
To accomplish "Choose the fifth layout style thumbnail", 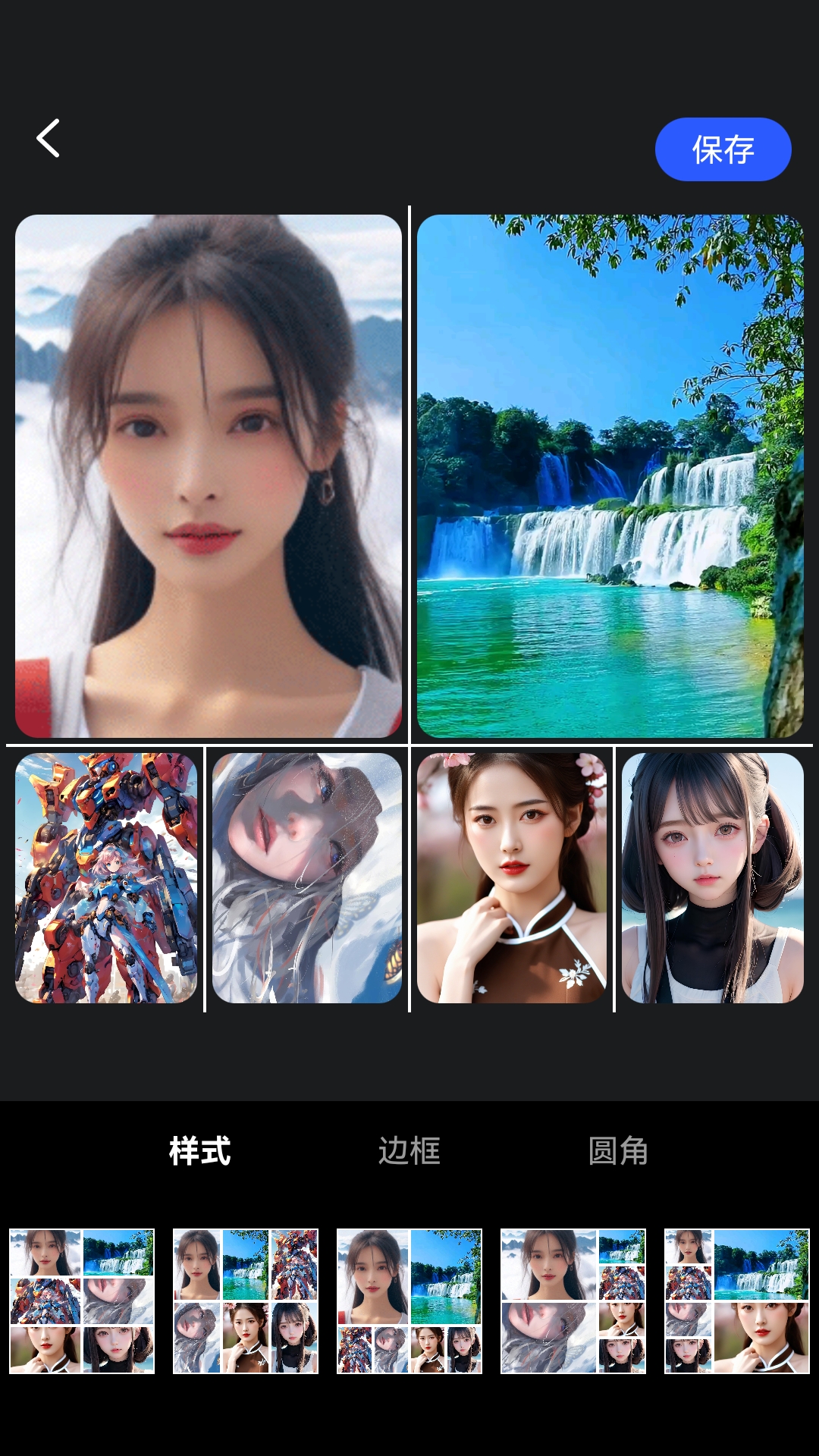I will click(x=737, y=1301).
